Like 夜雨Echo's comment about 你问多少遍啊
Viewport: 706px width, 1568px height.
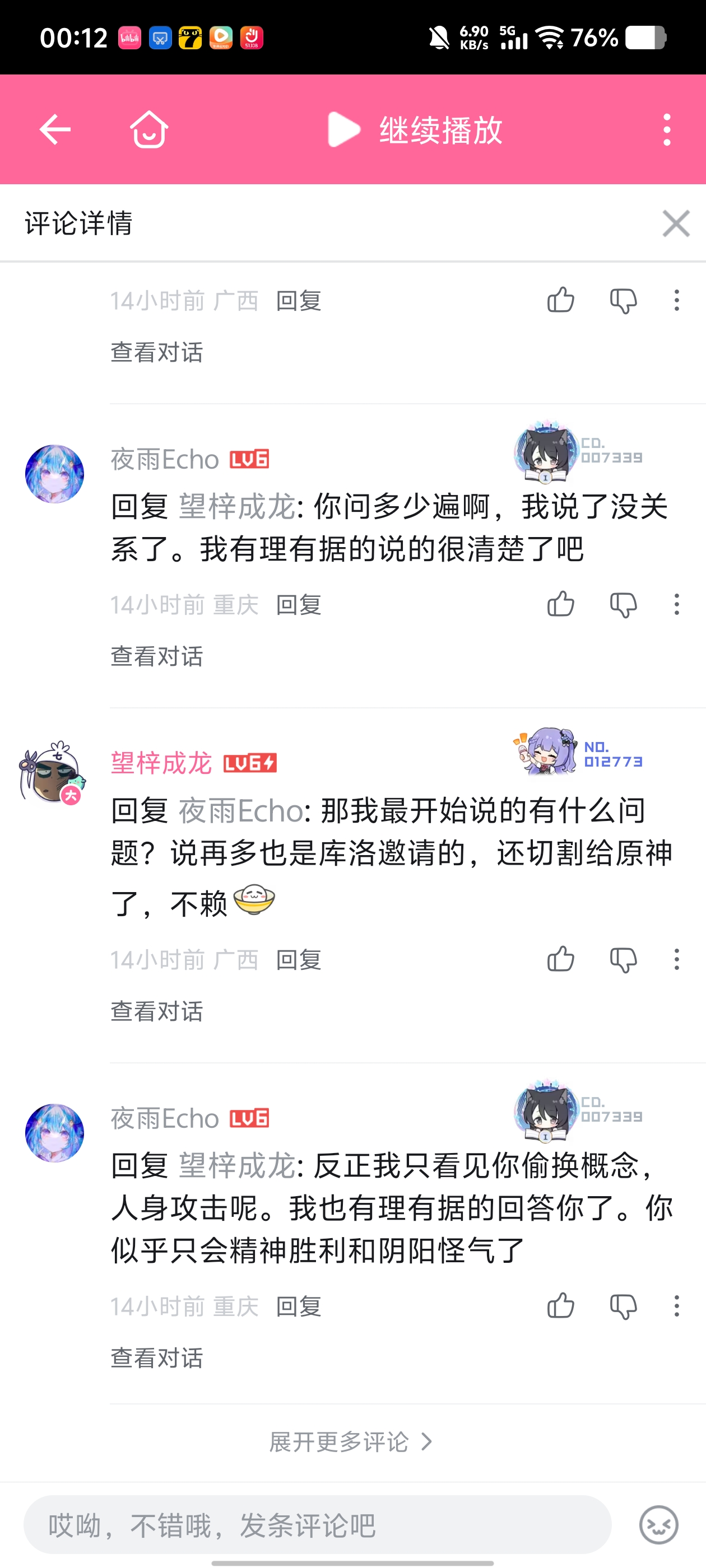tap(560, 604)
